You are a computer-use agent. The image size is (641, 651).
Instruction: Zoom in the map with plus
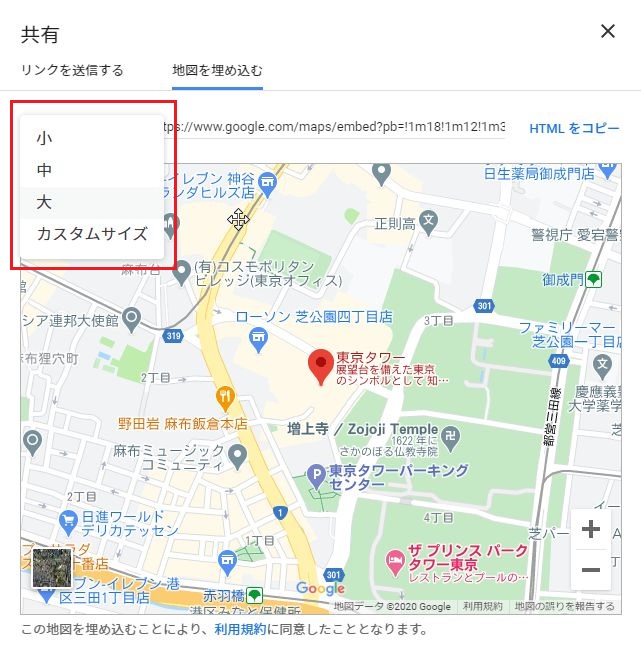point(591,529)
